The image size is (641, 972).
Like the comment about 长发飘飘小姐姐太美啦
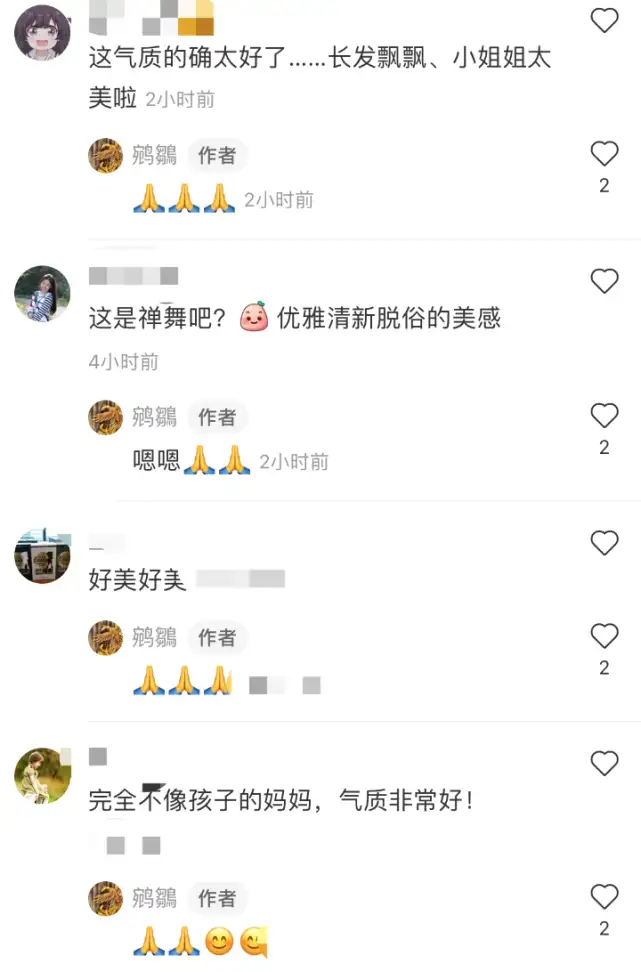tap(604, 20)
